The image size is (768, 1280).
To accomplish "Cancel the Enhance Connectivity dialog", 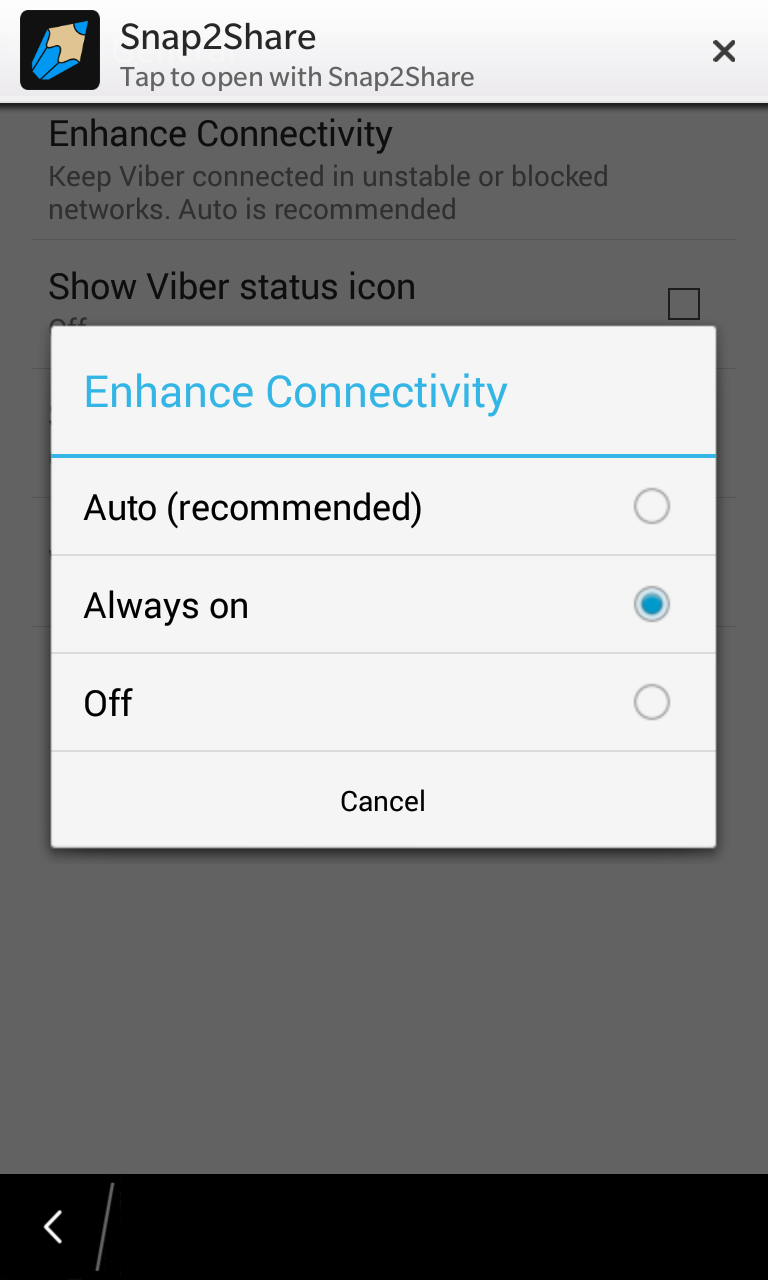I will pyautogui.click(x=383, y=801).
